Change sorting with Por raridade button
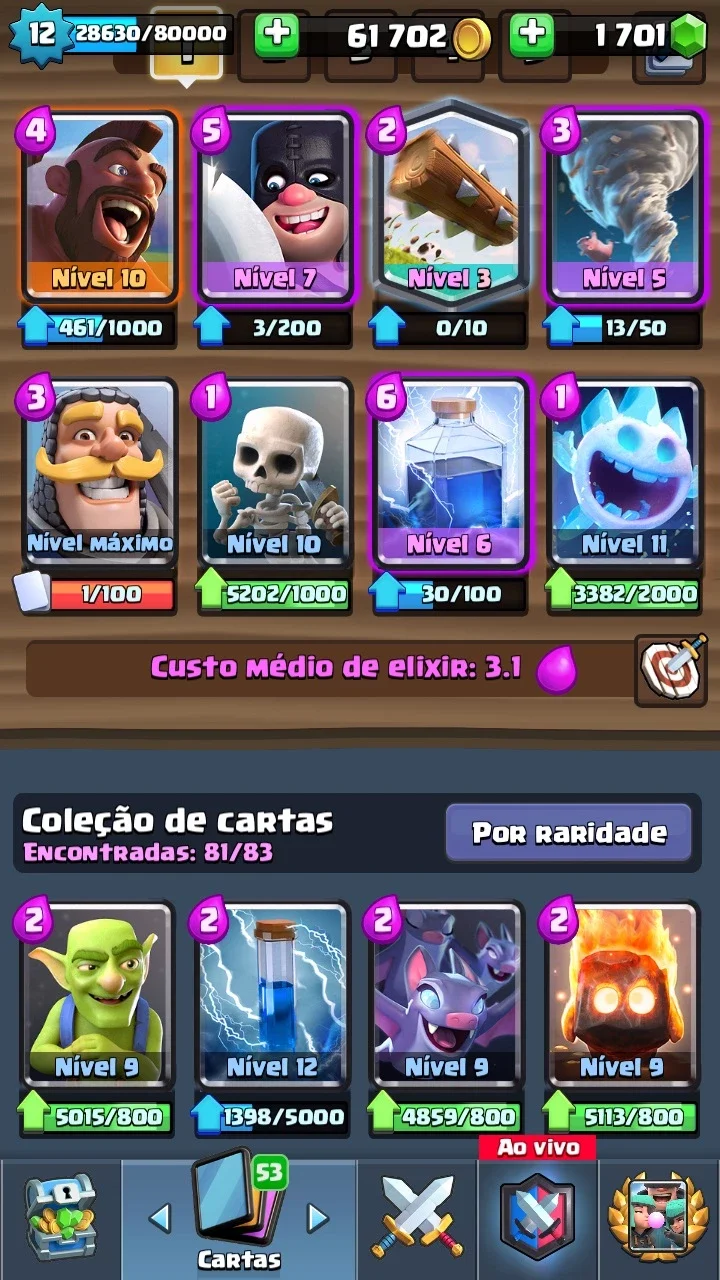This screenshot has width=720, height=1280. click(569, 832)
